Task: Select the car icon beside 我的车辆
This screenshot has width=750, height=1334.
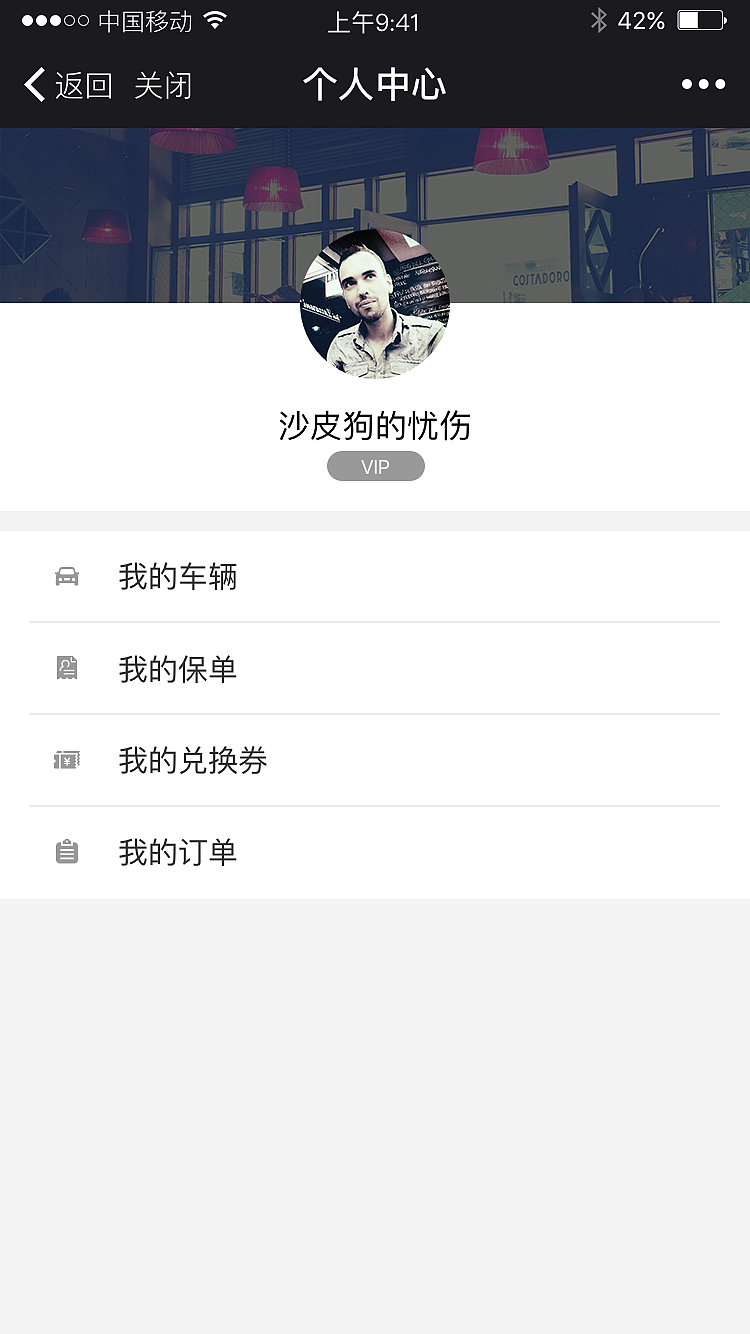Action: pyautogui.click(x=66, y=576)
